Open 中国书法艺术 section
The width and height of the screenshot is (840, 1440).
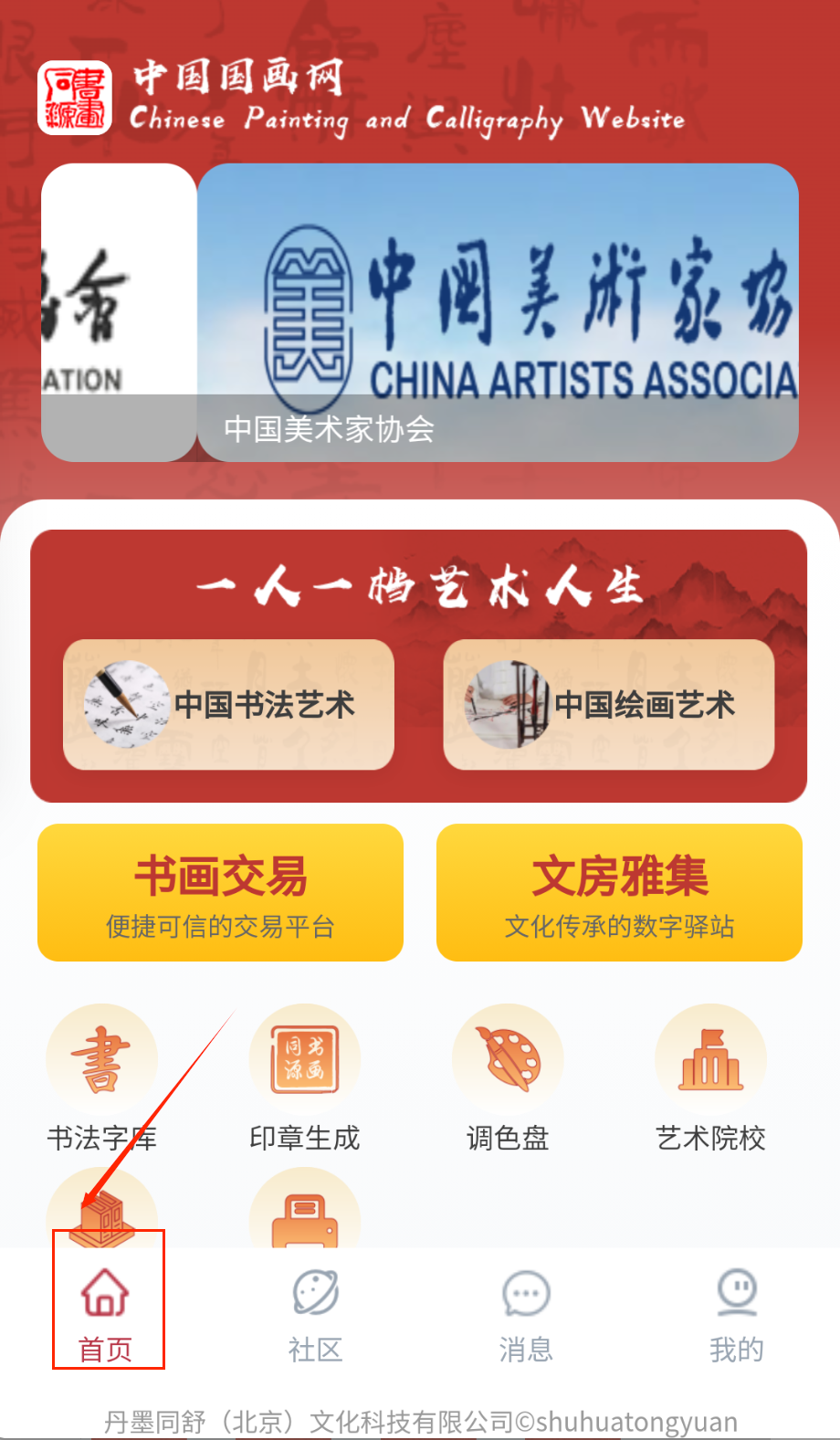click(228, 705)
